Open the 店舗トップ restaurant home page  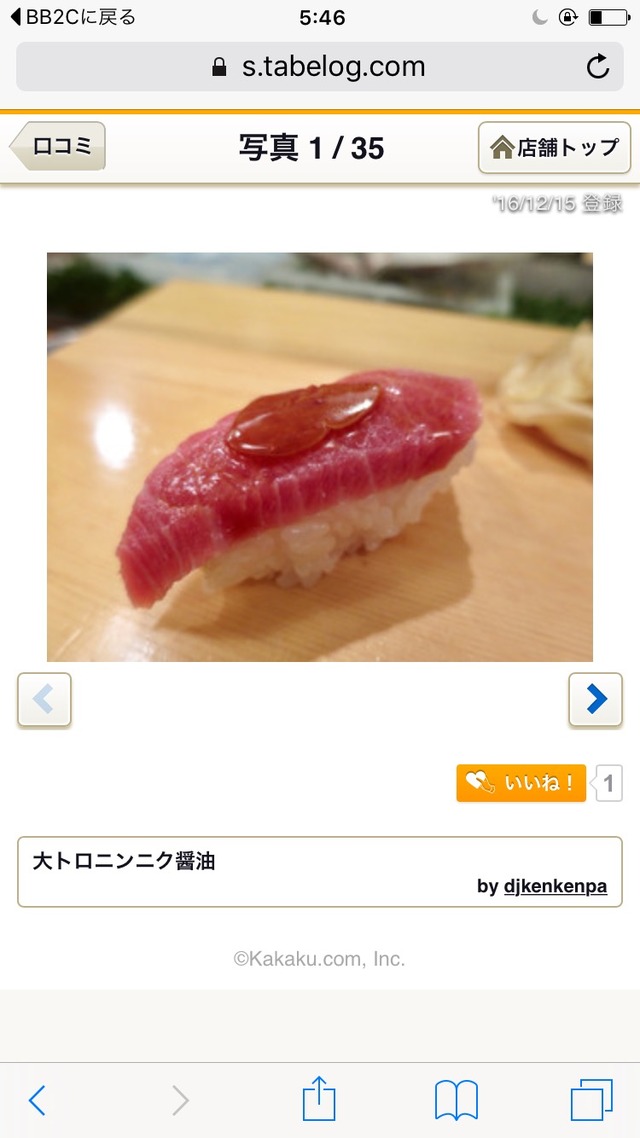point(554,148)
